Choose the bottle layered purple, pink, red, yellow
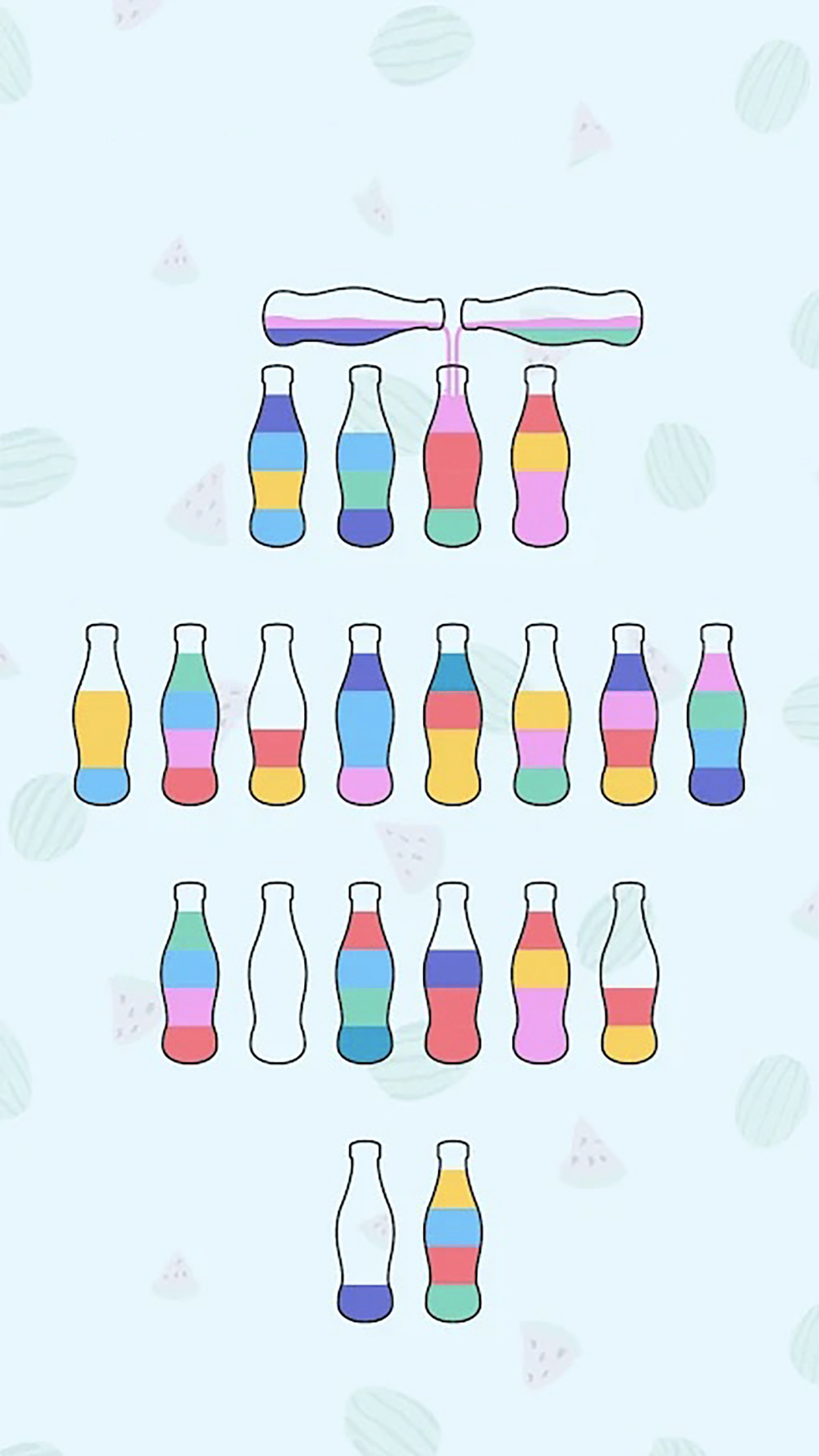Screen dimensions: 819x1456 click(x=629, y=715)
